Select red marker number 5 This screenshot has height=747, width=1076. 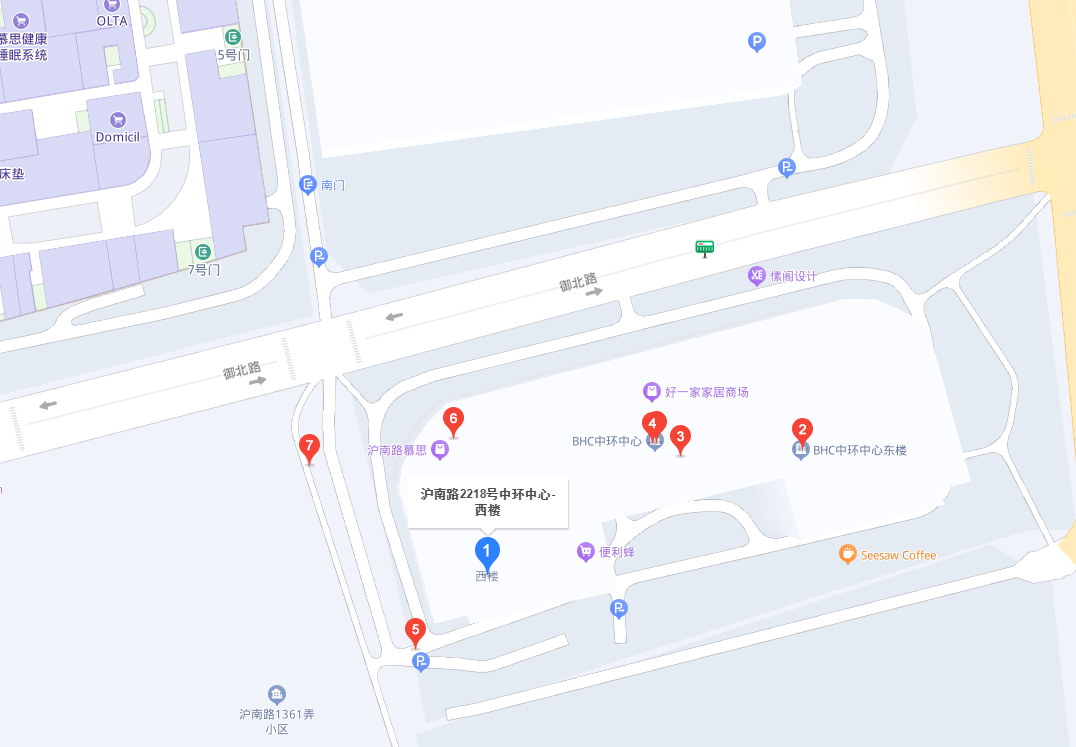point(414,630)
